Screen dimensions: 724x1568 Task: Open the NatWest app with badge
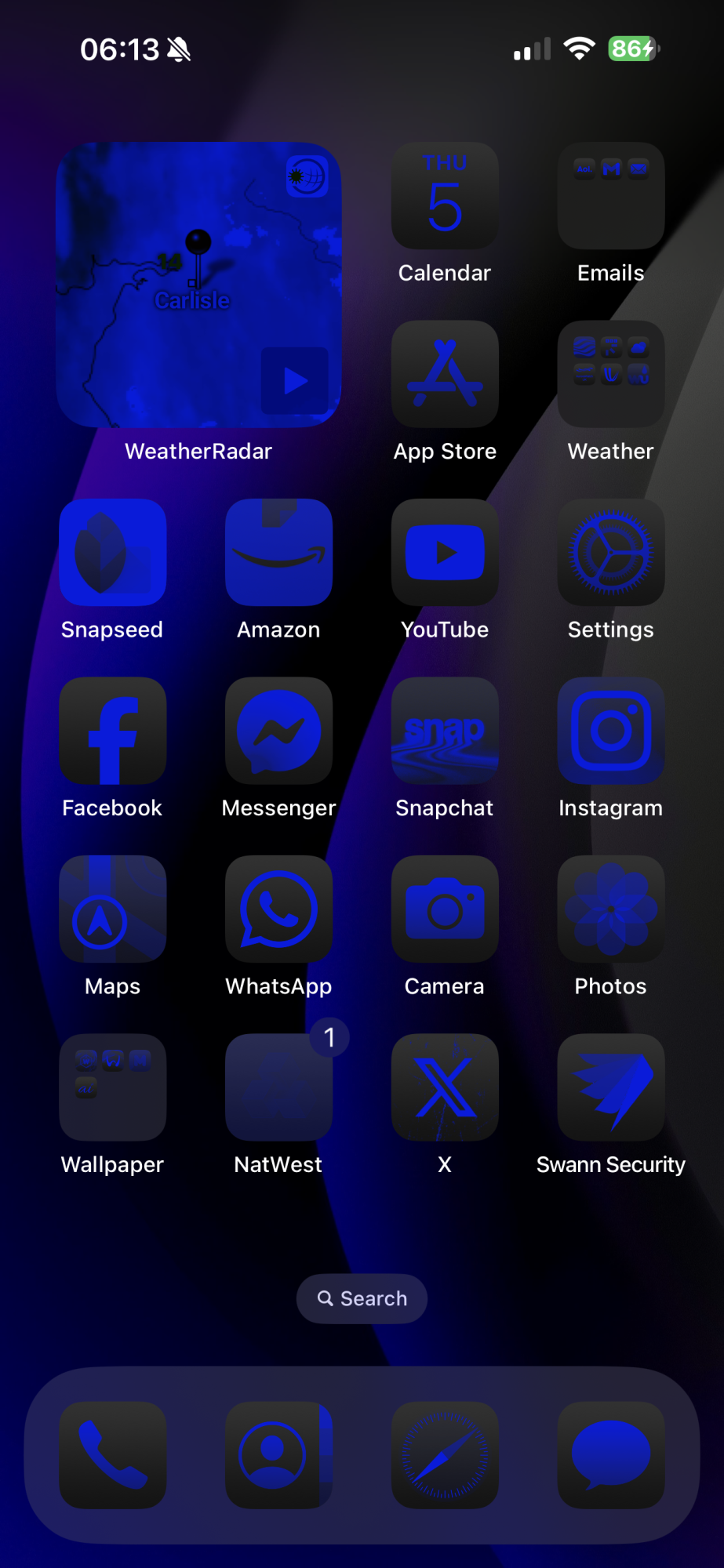pos(278,1087)
